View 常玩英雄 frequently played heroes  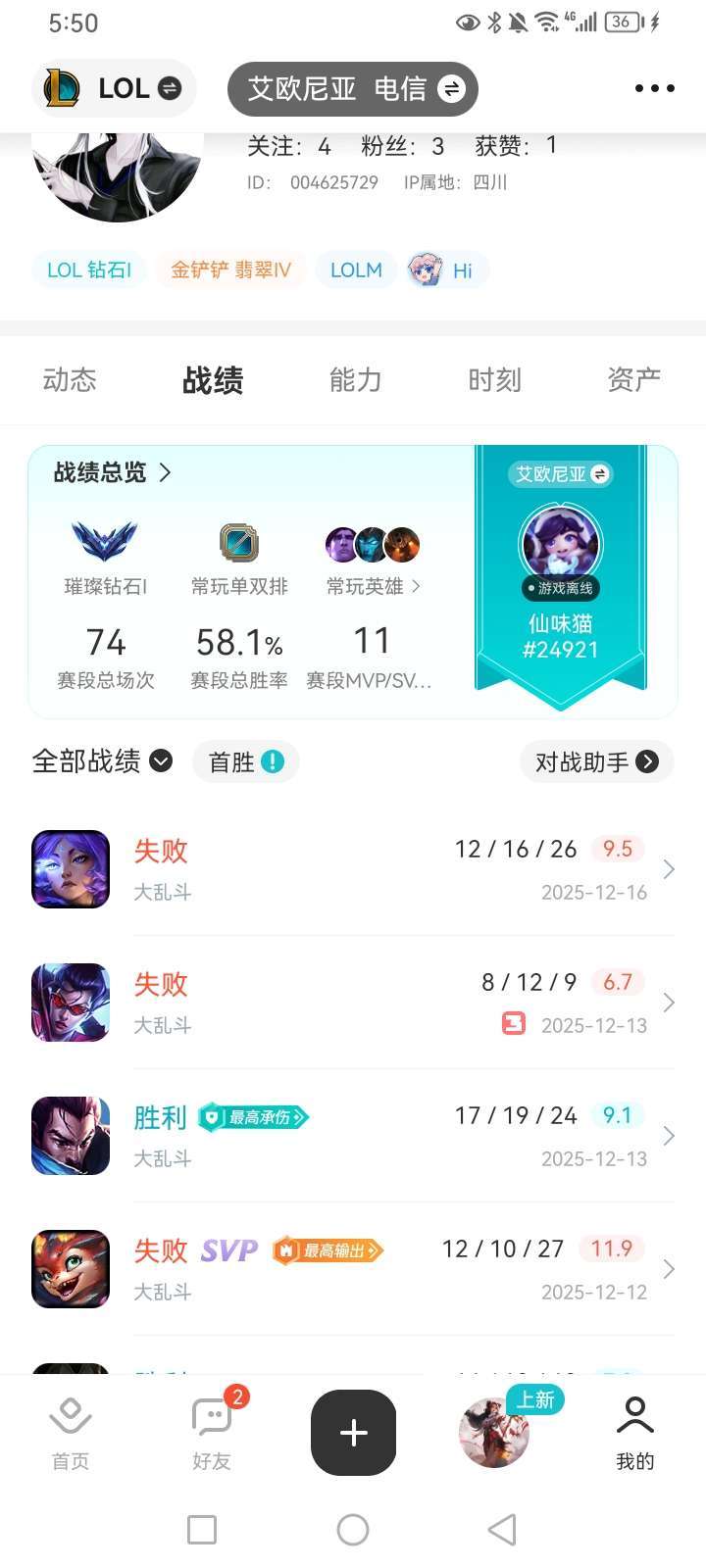pyautogui.click(x=373, y=586)
